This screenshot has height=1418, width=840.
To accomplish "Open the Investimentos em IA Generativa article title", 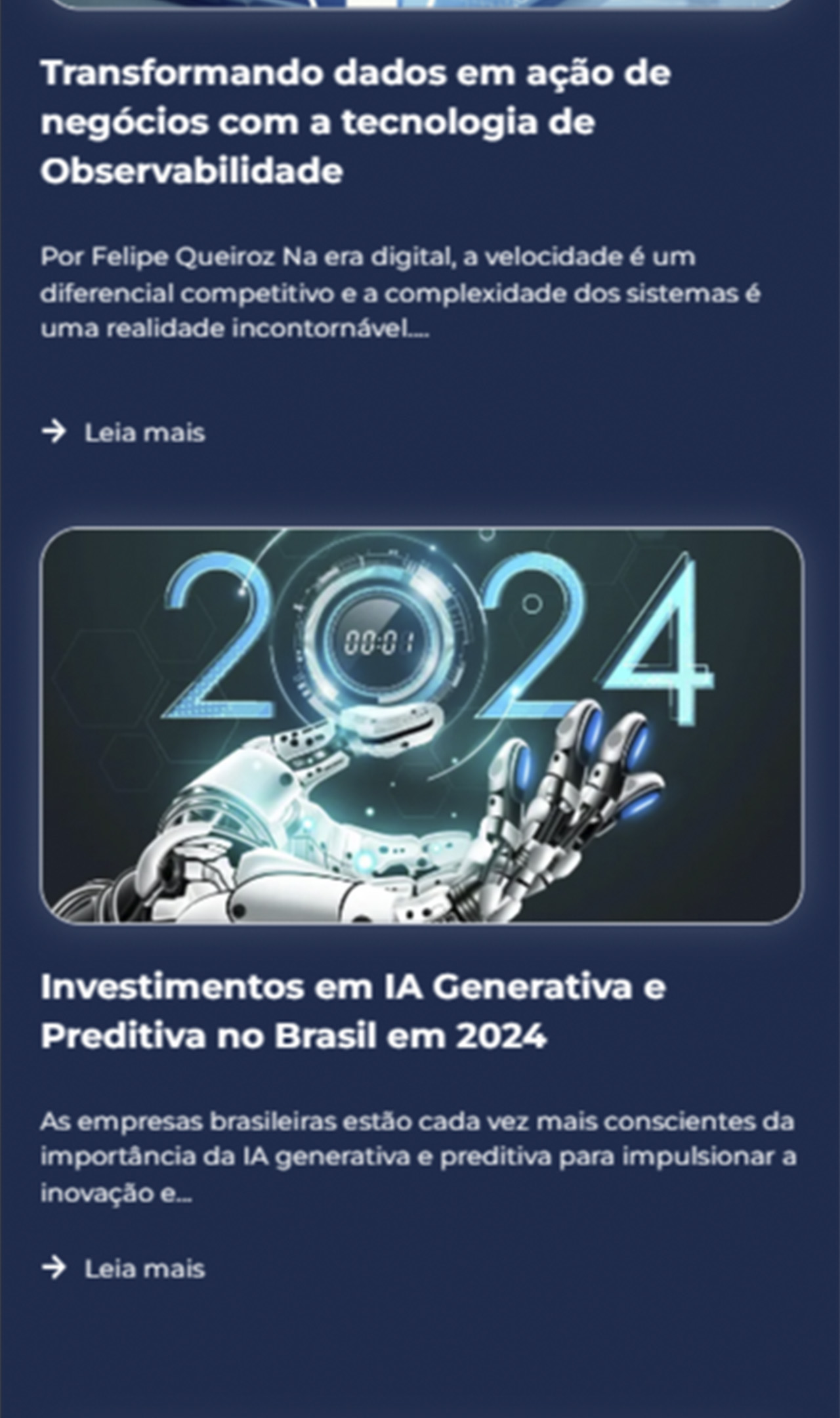I will click(353, 1012).
